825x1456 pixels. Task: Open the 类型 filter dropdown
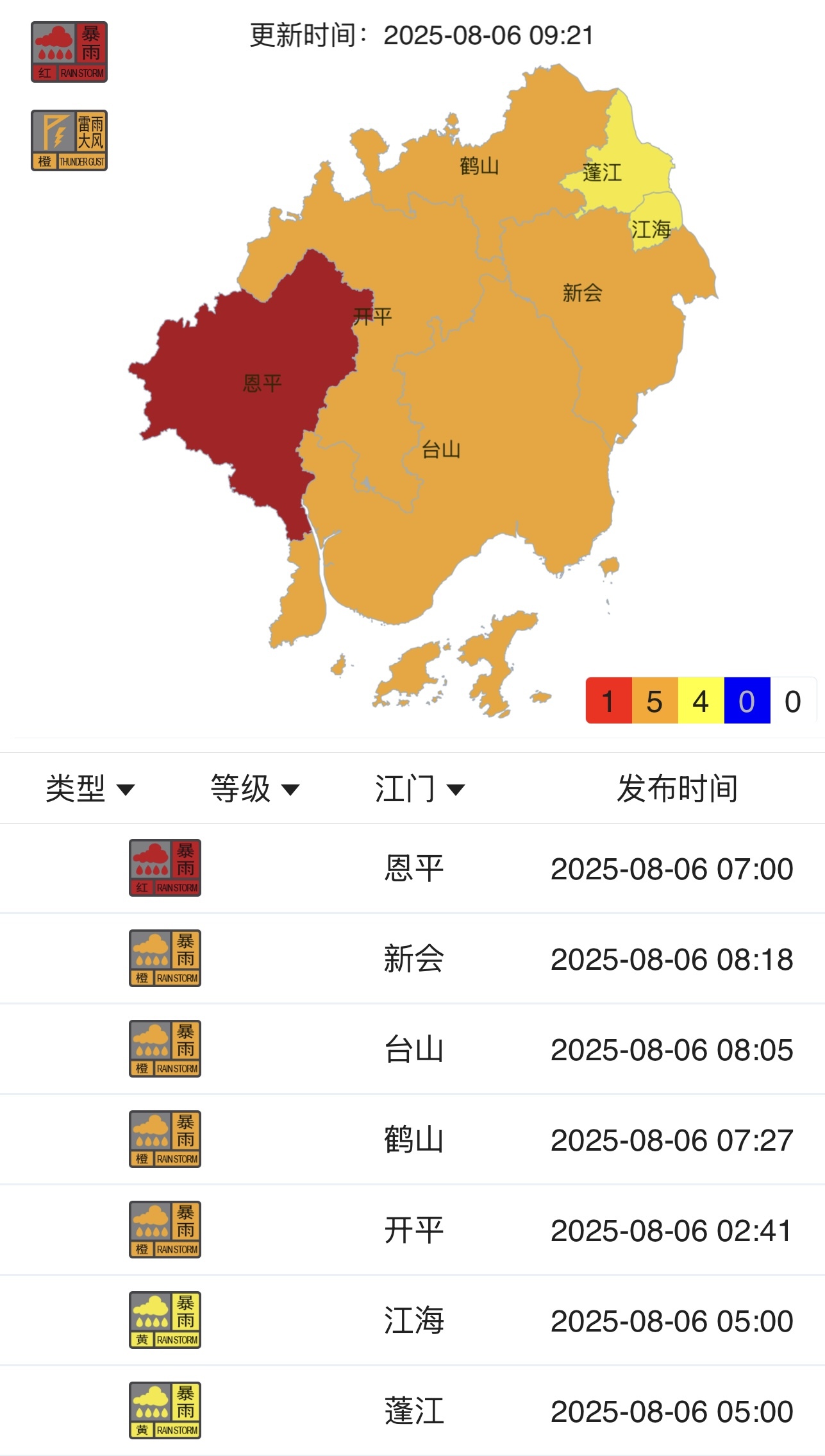tap(90, 788)
